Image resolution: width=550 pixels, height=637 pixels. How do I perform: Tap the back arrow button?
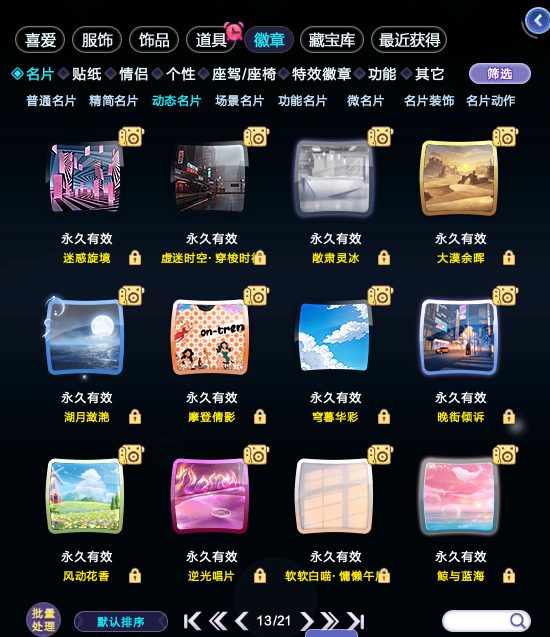point(538,20)
